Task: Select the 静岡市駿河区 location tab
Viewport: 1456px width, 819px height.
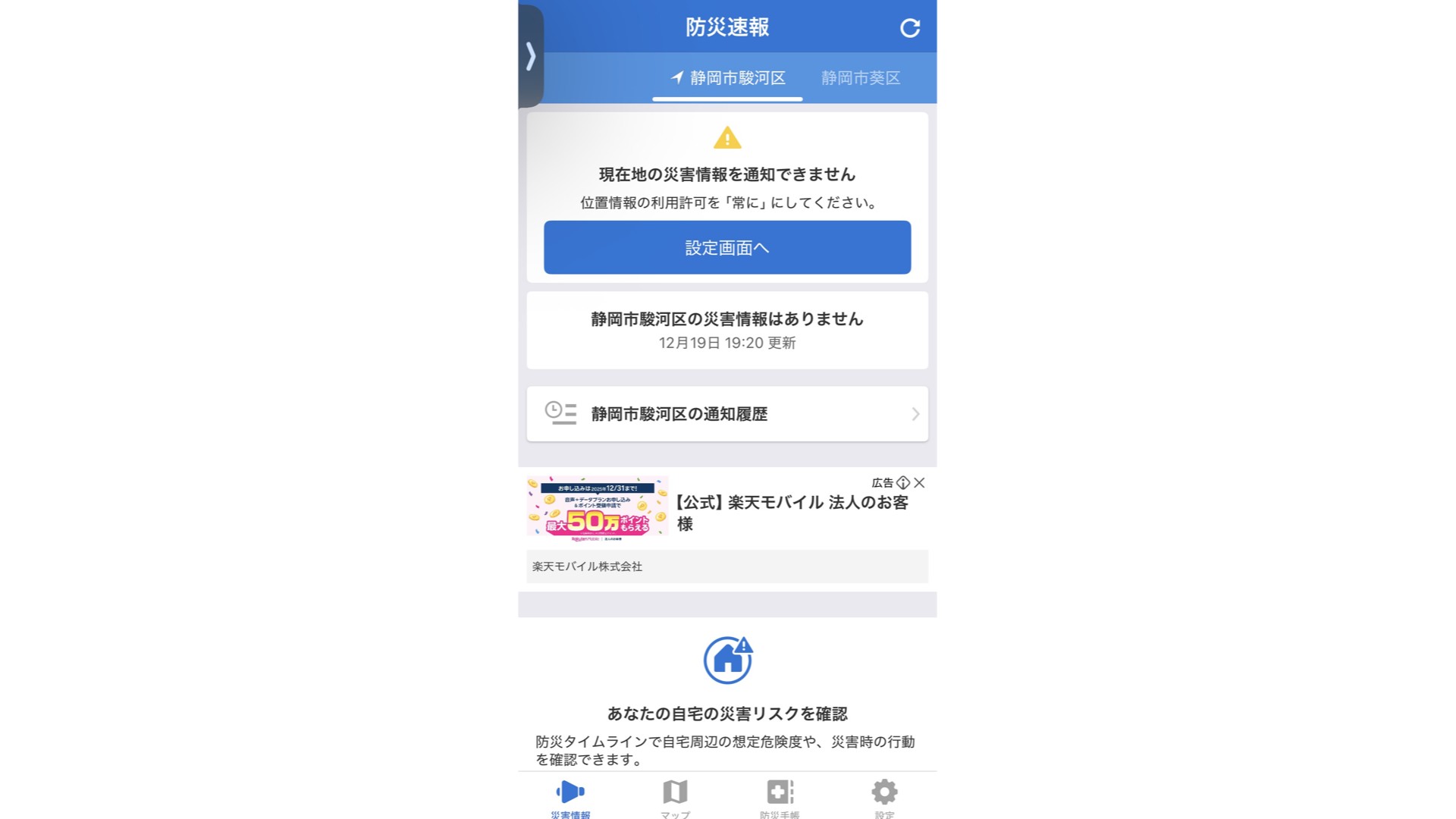Action: [728, 78]
